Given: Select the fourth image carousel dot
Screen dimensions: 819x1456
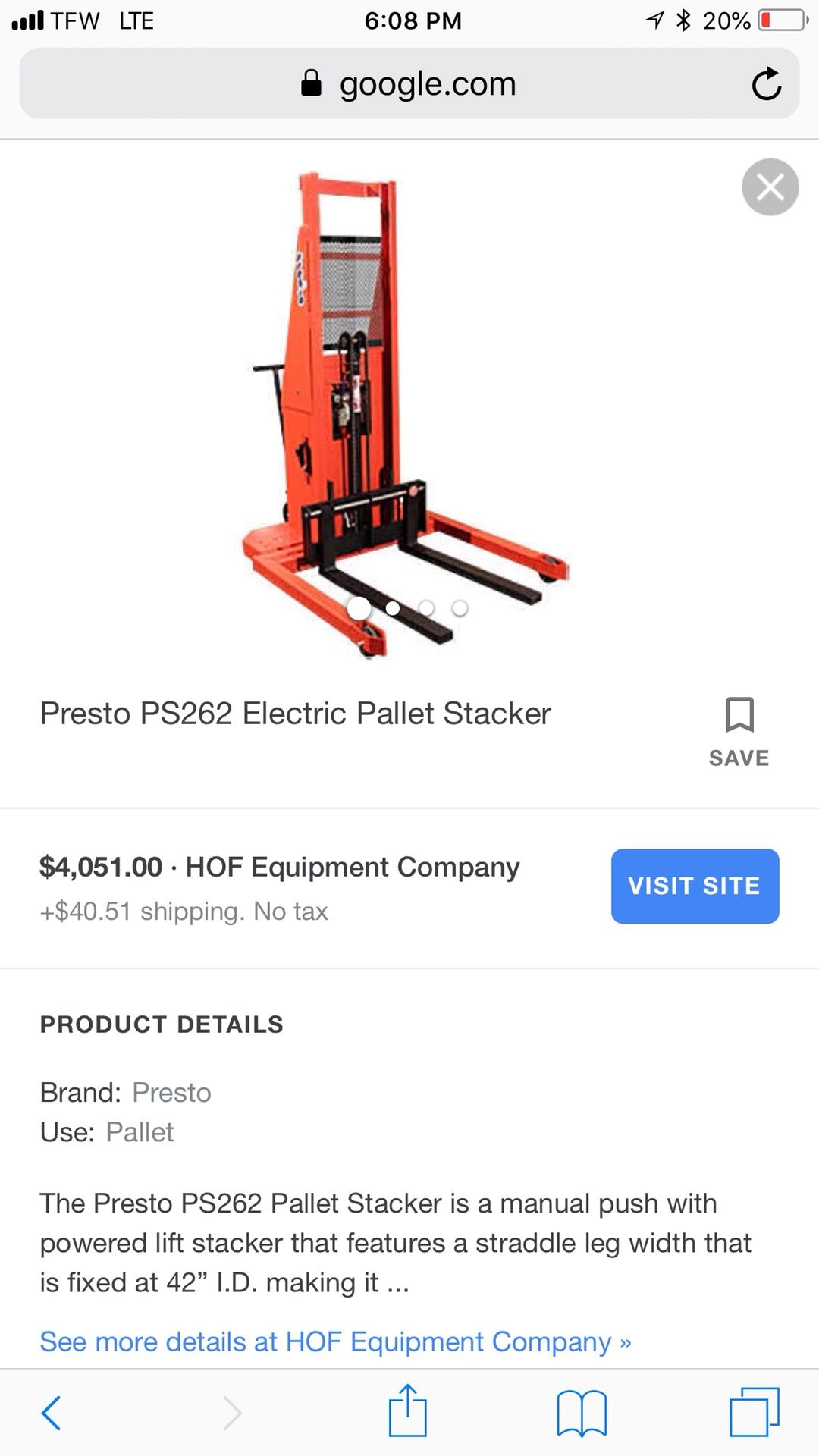Looking at the screenshot, I should (460, 608).
